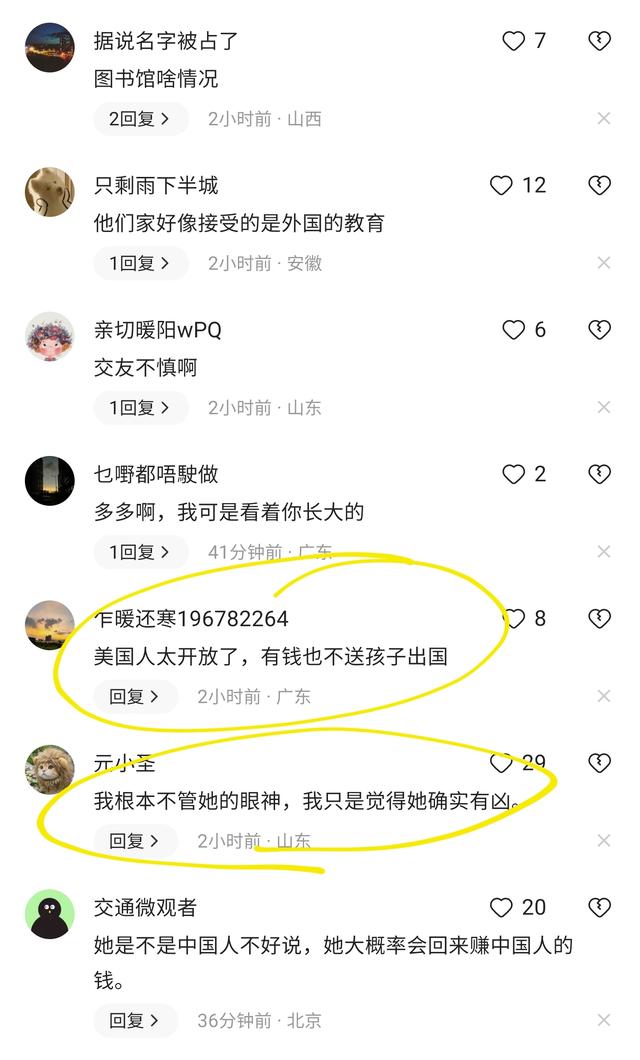Reply to 元小圣's comment

135,841
